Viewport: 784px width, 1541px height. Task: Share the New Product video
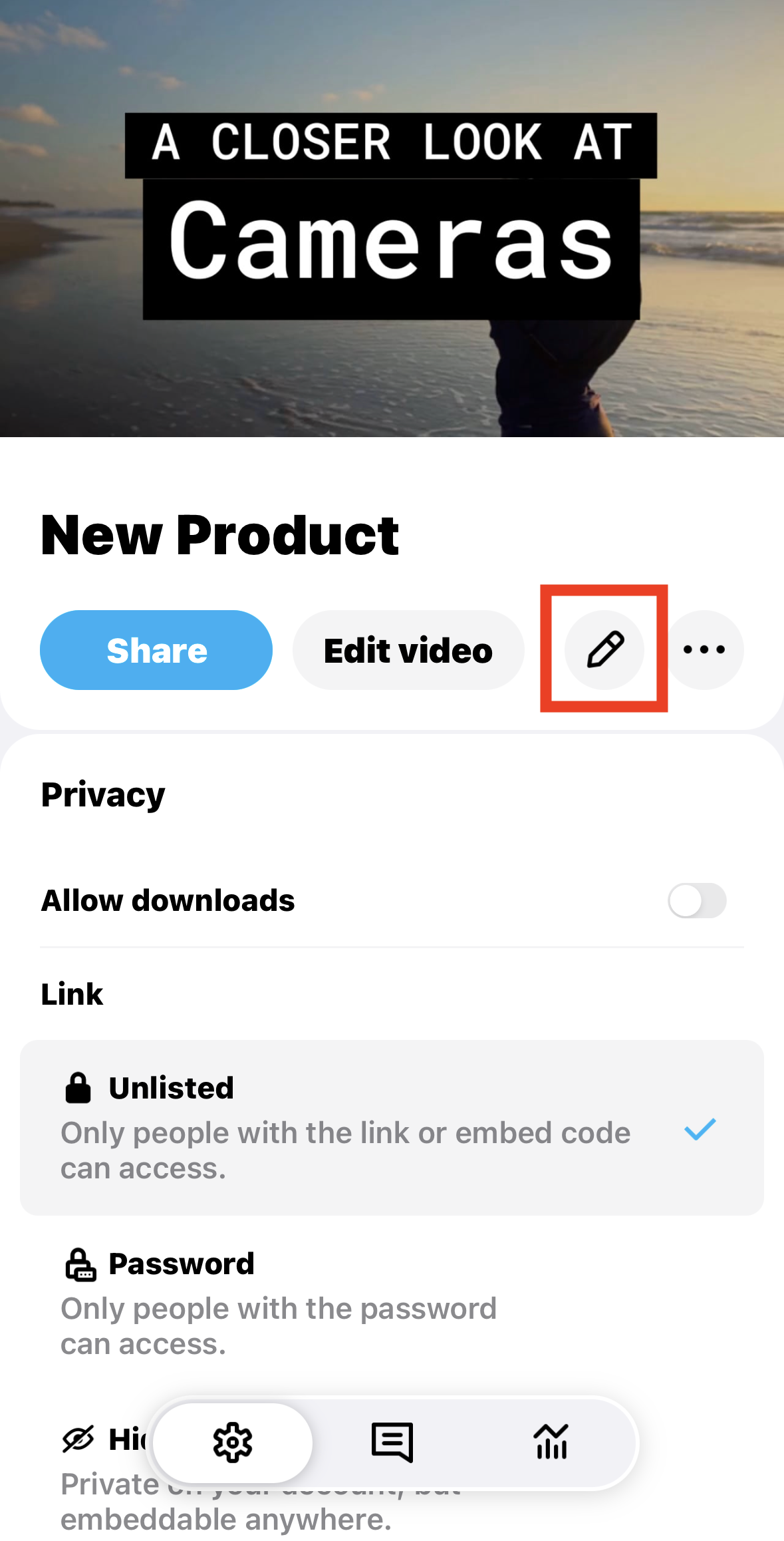[156, 650]
